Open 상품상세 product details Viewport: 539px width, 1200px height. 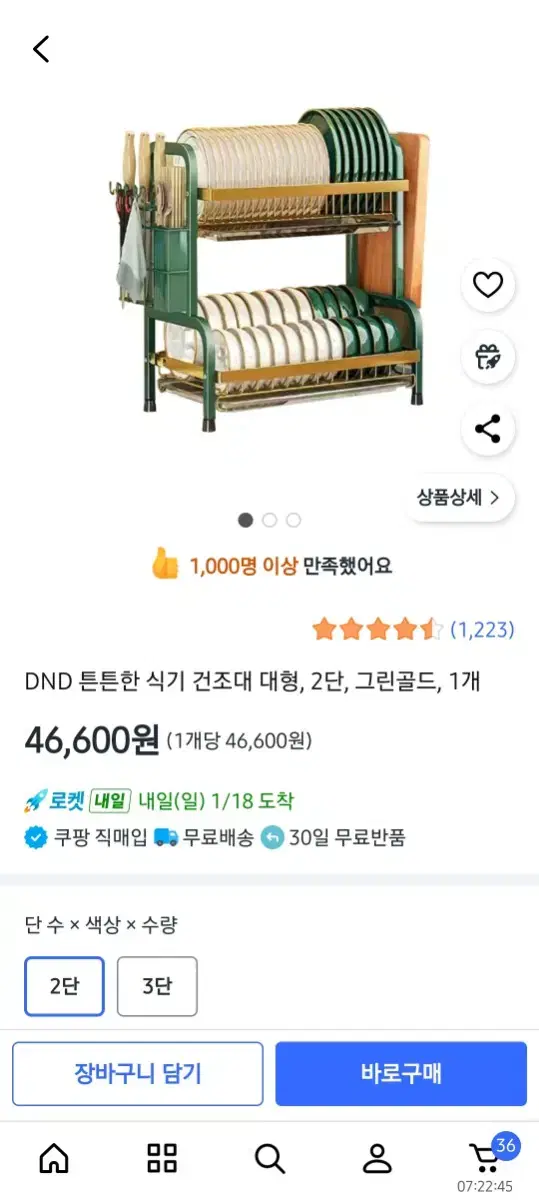pyautogui.click(x=459, y=497)
